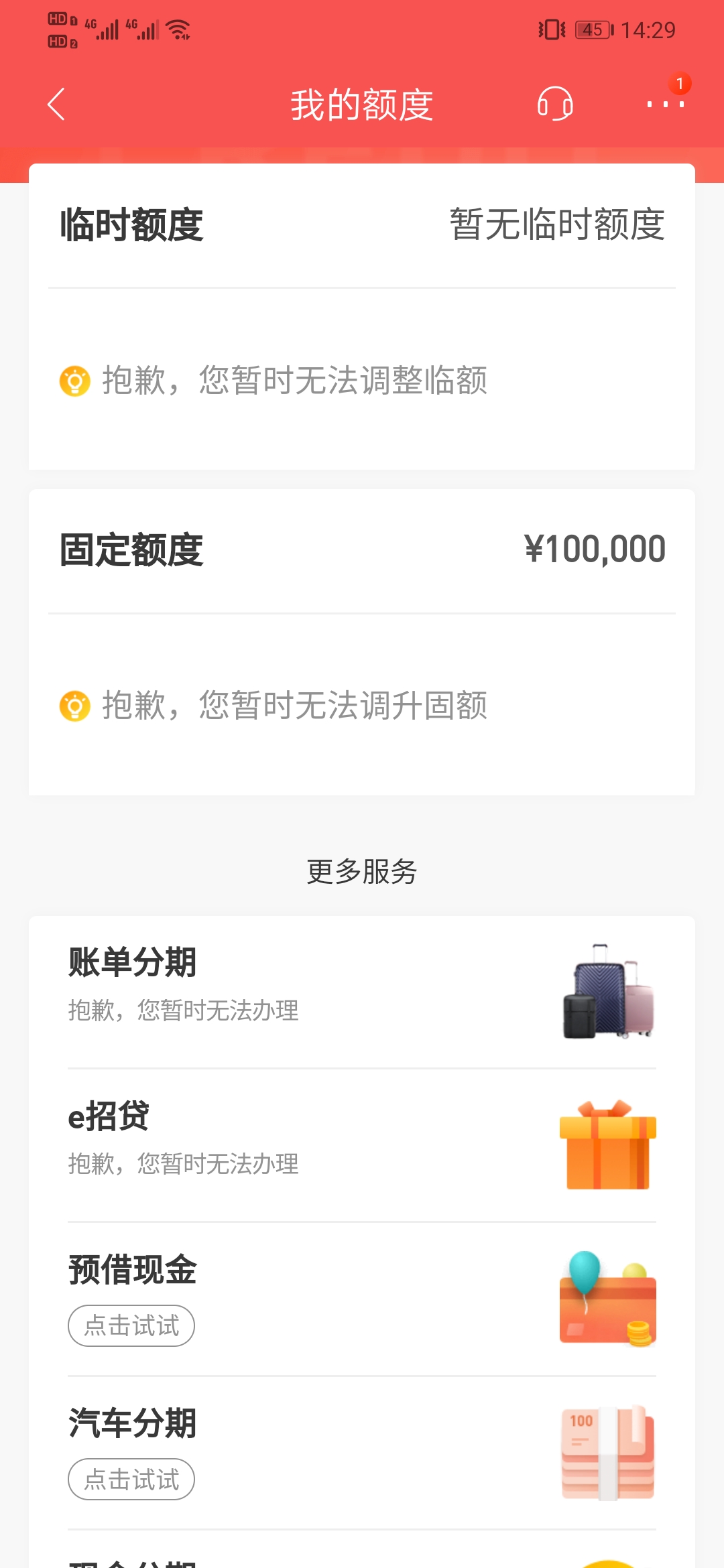
Task: Open the e招贷 service row
Action: (362, 1145)
